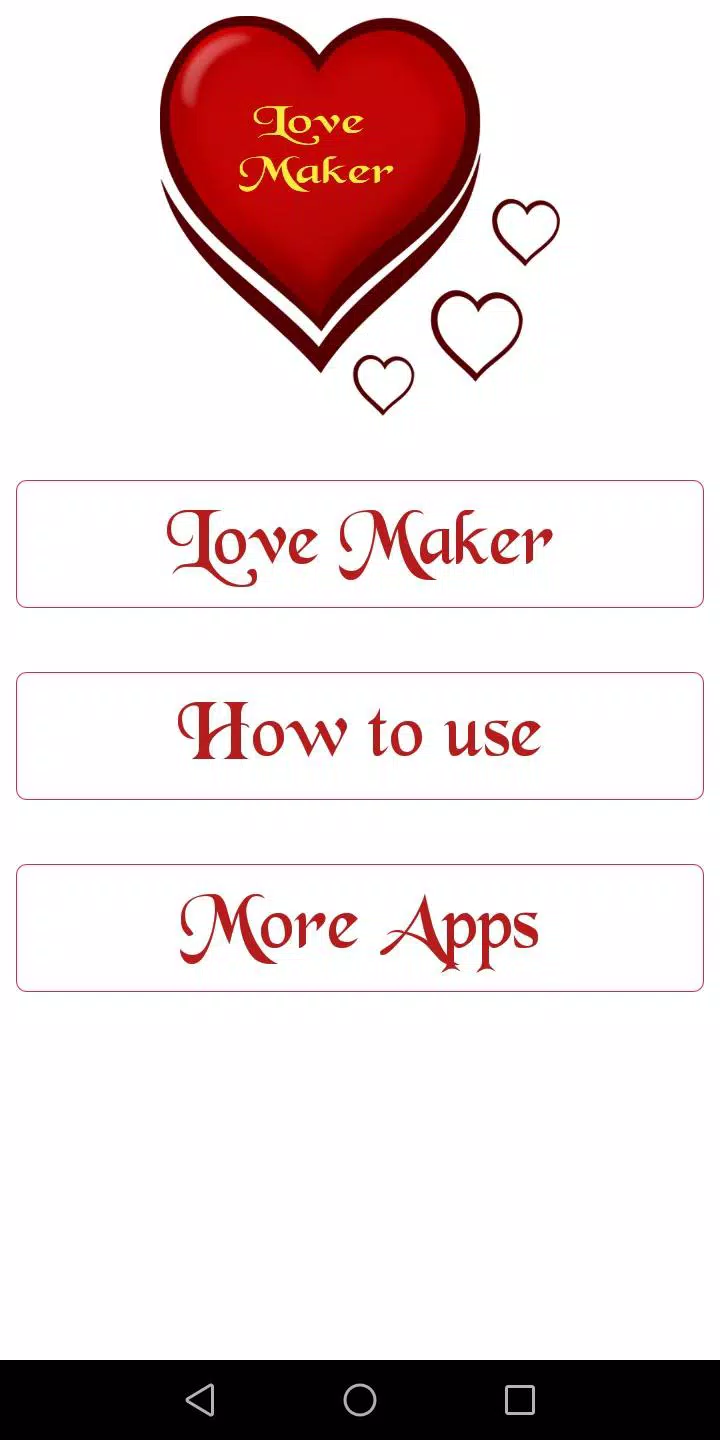720x1440 pixels.
Task: Tap the Android back navigation arrow
Action: coord(200,1399)
